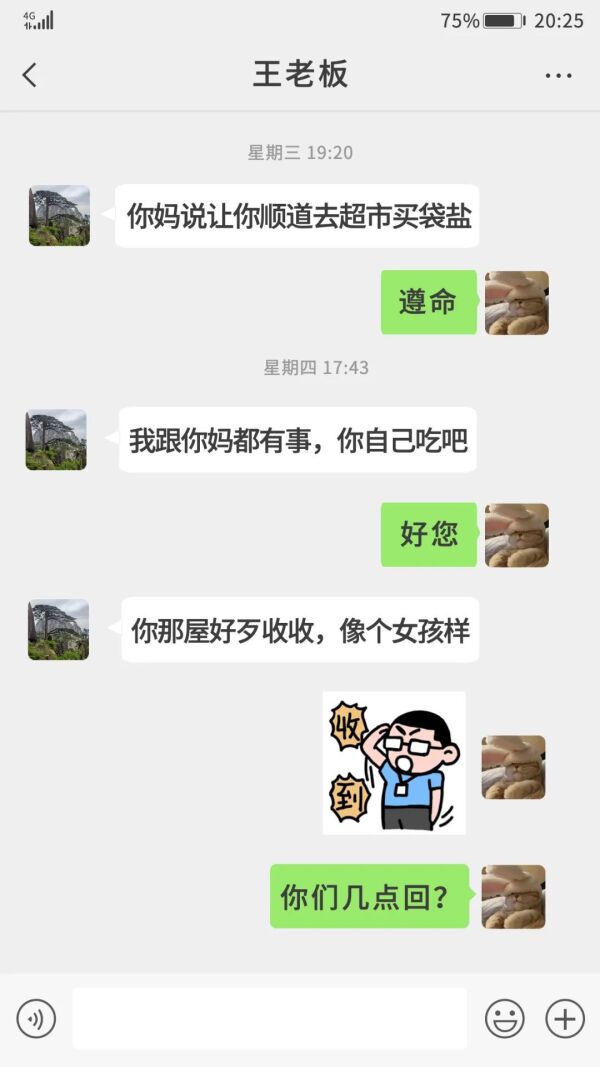Viewport: 600px width, 1067px height.
Task: Go back from 王老板 chat
Action: pos(30,75)
